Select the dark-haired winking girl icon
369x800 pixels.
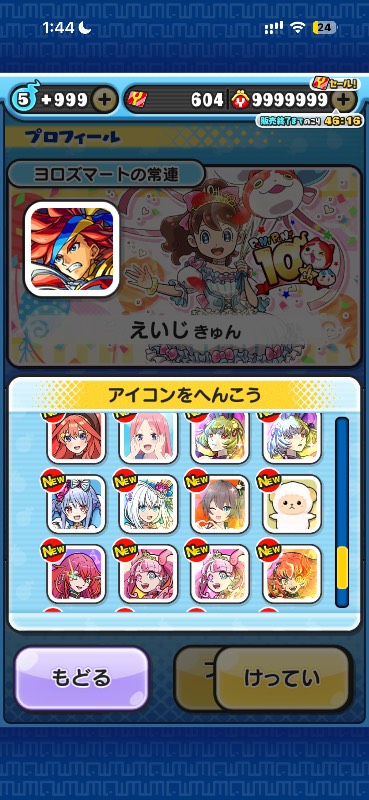(220, 504)
